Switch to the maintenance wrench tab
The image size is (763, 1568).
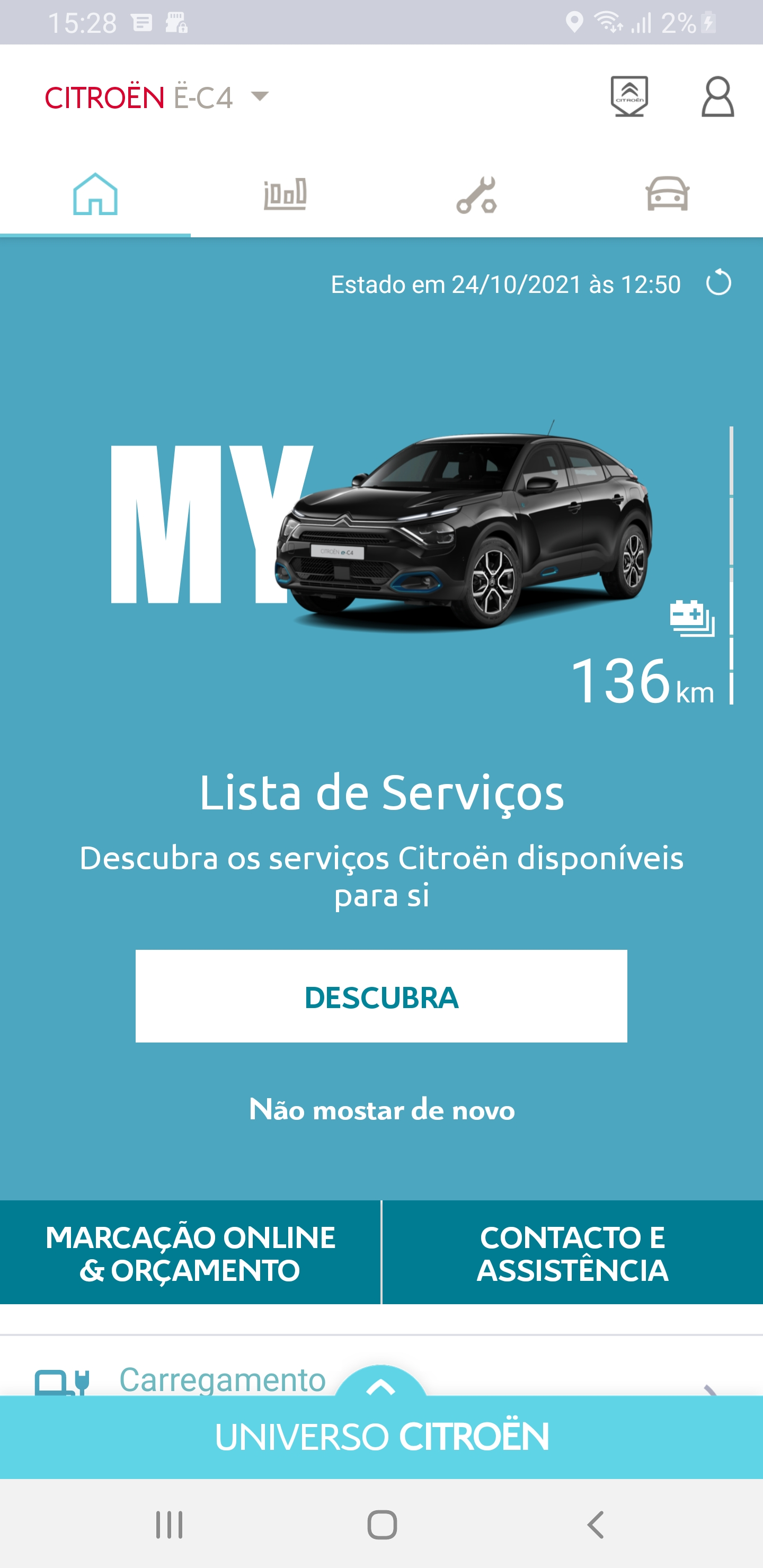tap(476, 195)
